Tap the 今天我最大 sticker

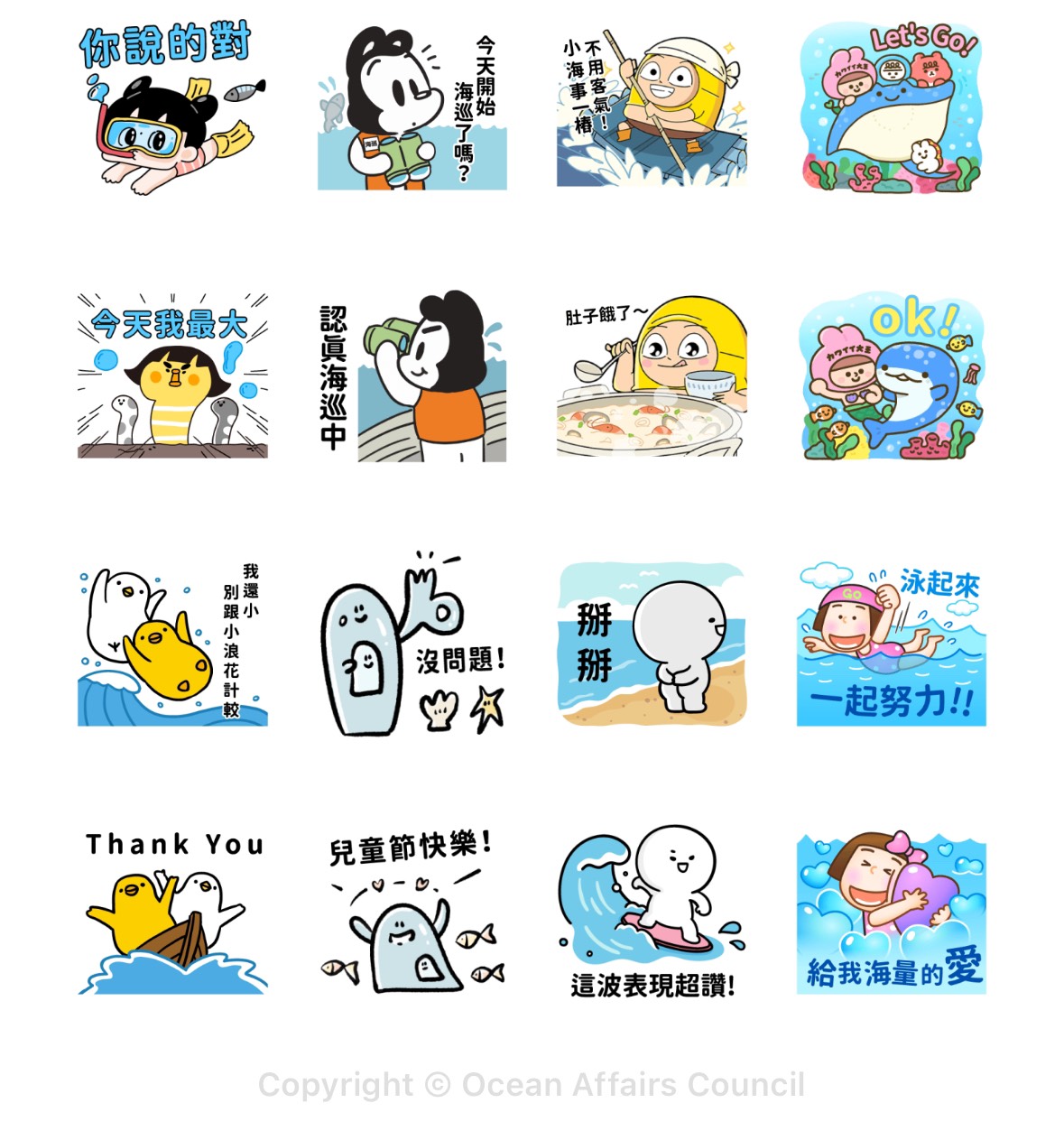(x=171, y=376)
